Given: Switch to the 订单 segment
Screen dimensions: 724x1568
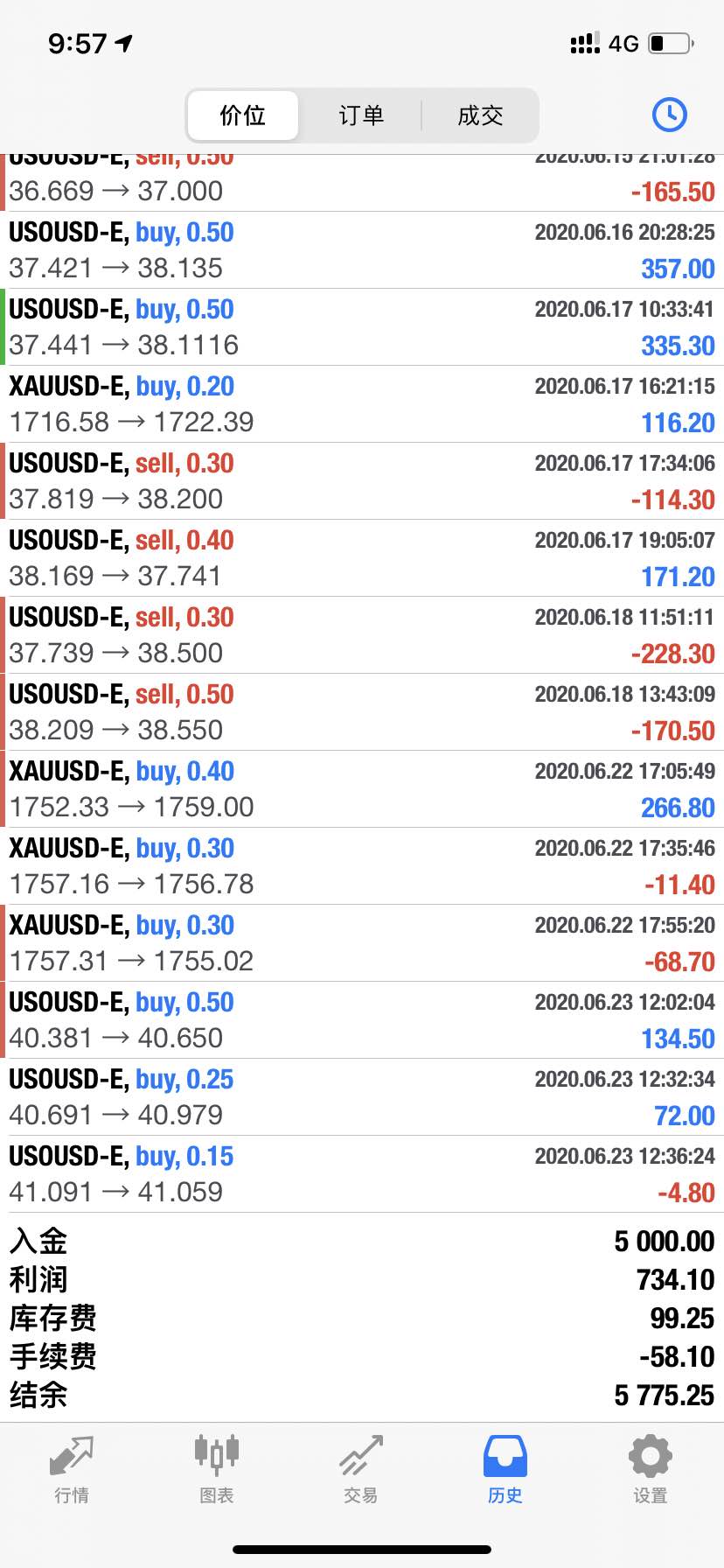Looking at the screenshot, I should (x=361, y=115).
